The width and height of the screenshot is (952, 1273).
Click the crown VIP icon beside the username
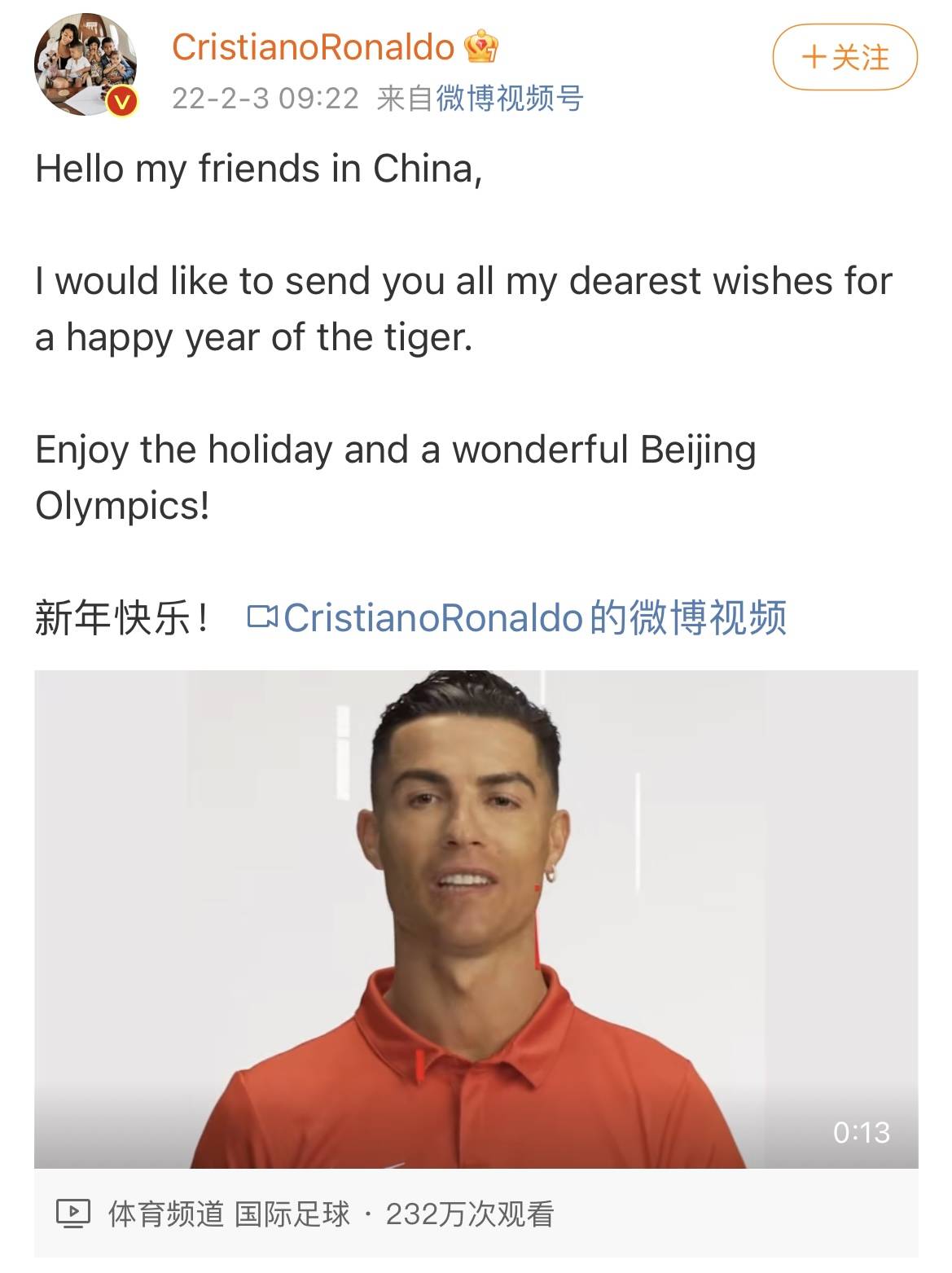click(x=481, y=47)
